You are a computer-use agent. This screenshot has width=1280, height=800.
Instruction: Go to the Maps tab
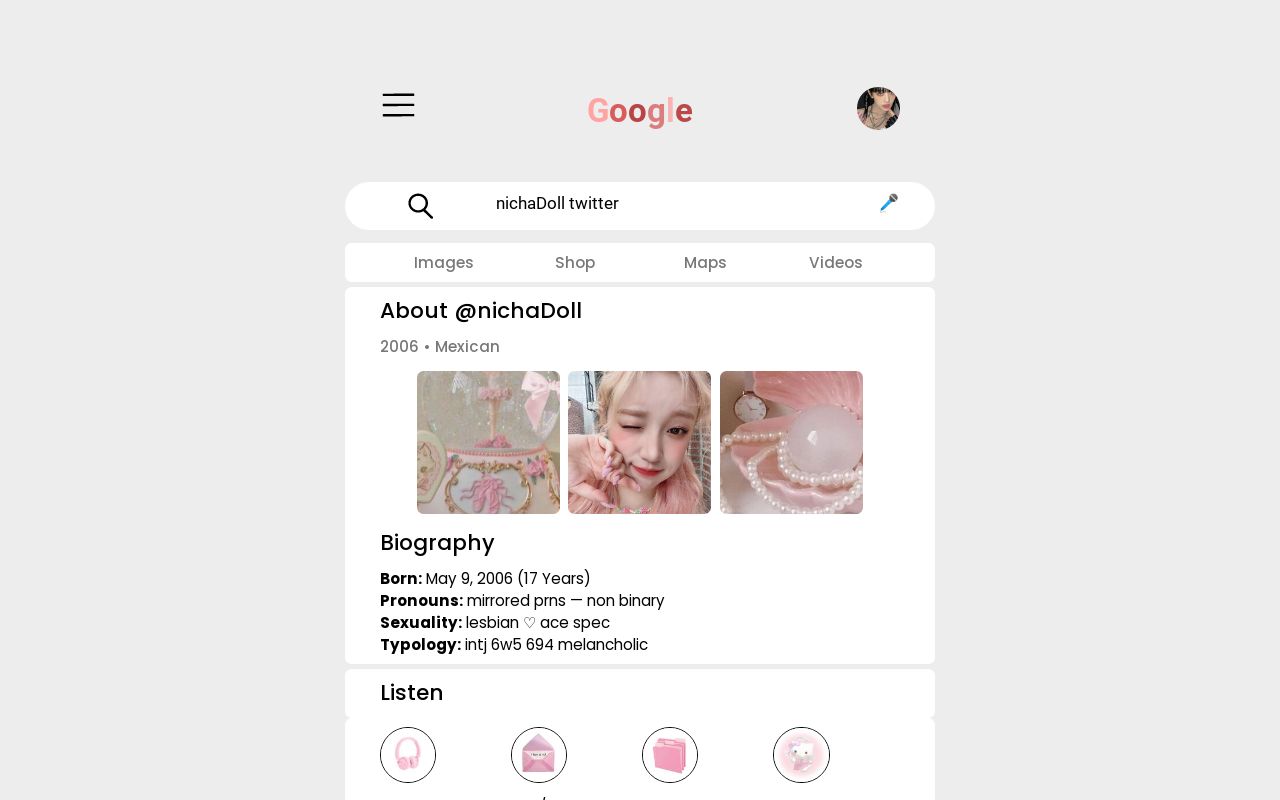click(x=705, y=262)
